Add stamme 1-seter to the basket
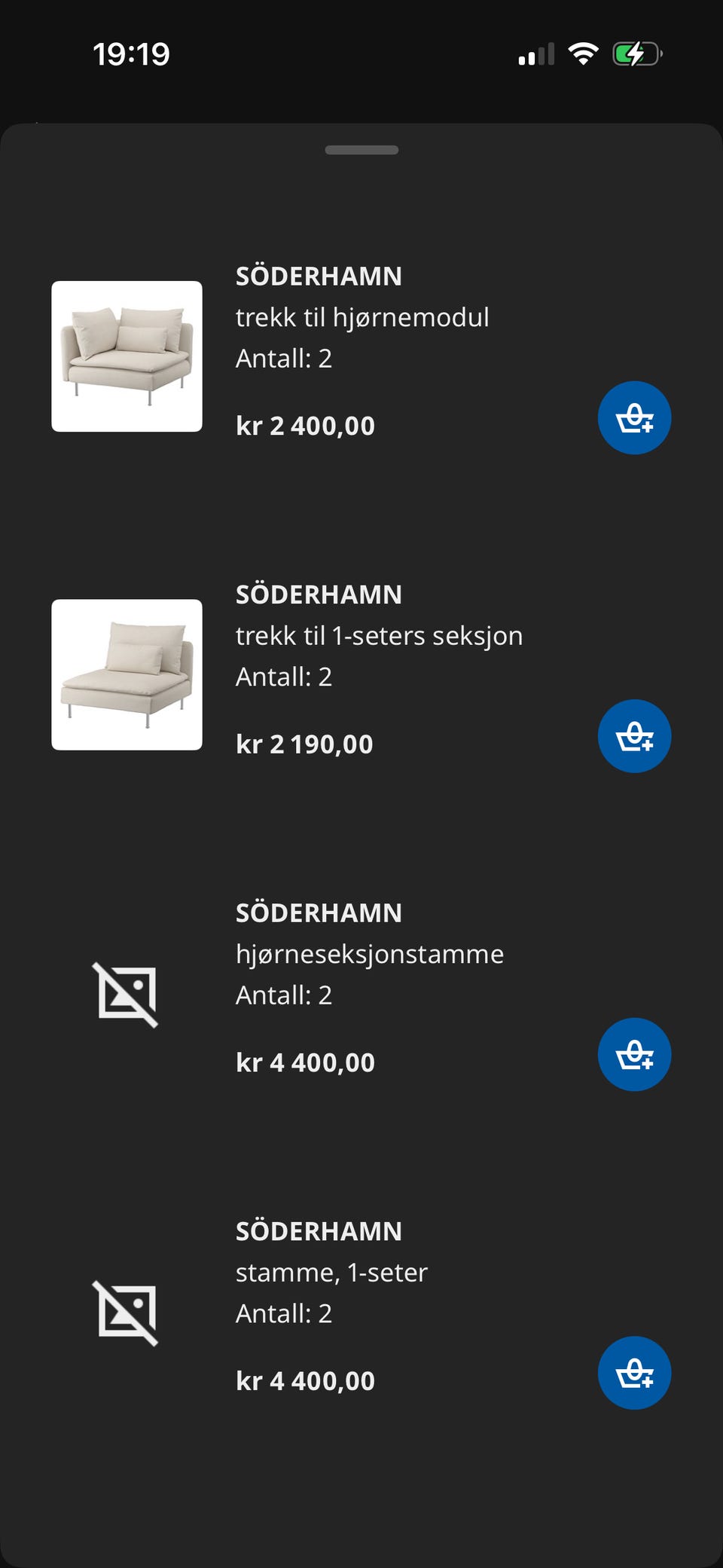723x1568 pixels. pyautogui.click(x=634, y=1373)
